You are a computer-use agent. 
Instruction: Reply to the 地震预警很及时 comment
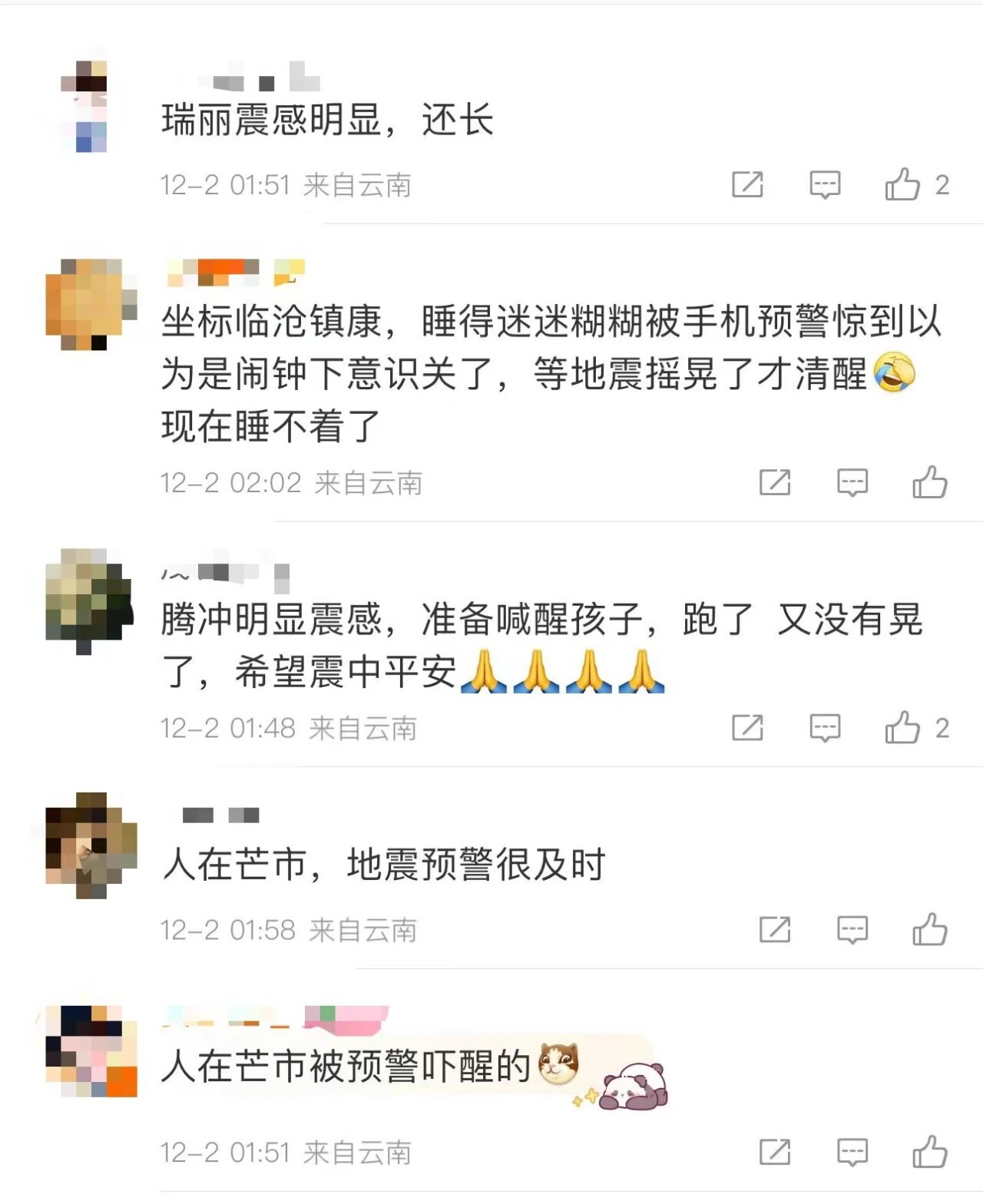852,930
